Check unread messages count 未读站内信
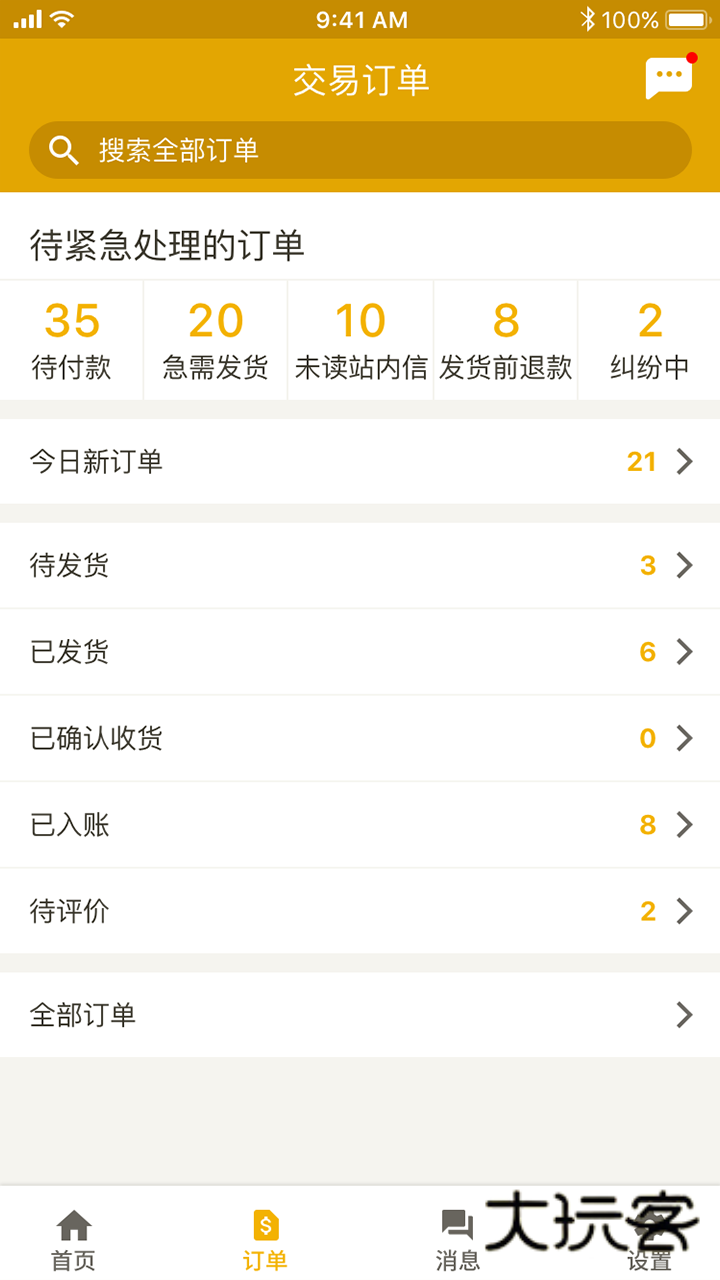 coord(360,340)
